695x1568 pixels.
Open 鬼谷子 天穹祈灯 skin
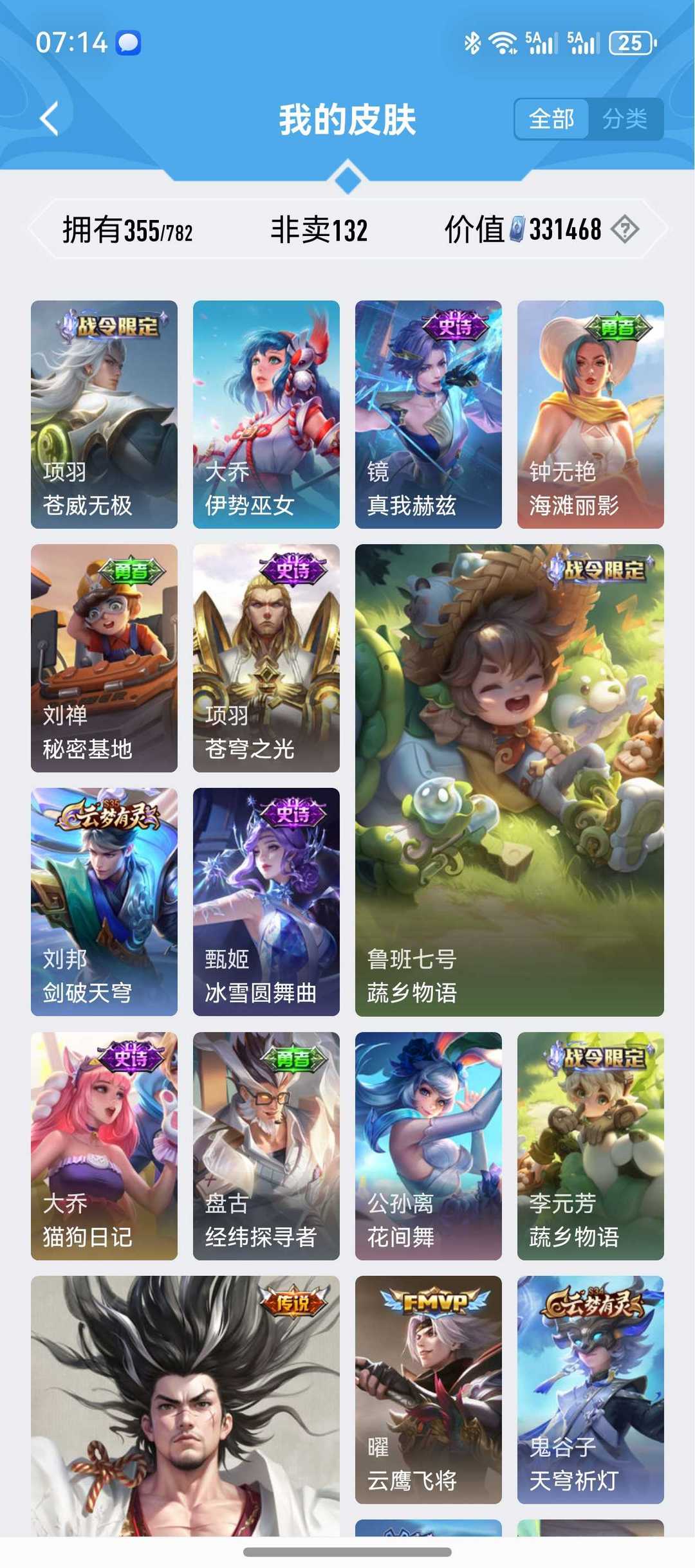coord(591,1390)
